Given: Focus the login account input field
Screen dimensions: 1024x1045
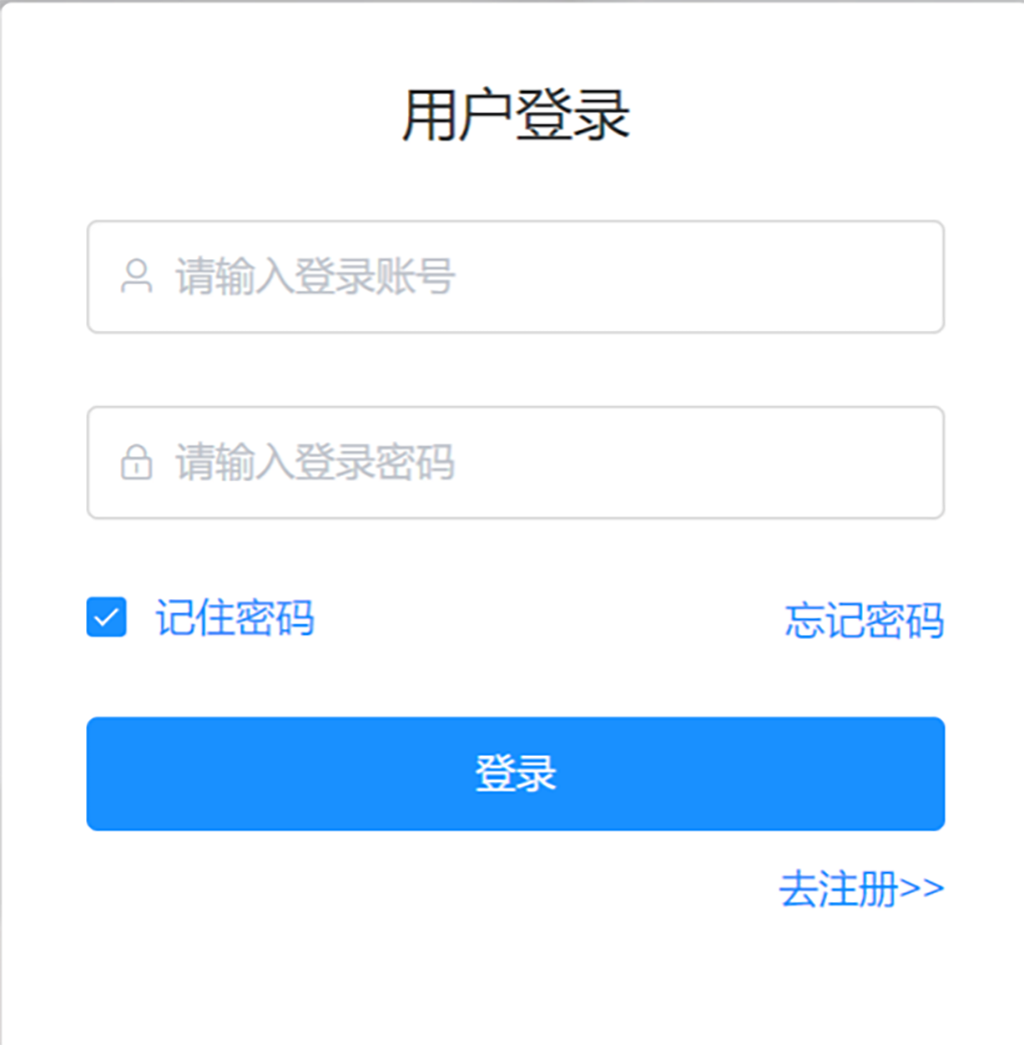Looking at the screenshot, I should 515,277.
